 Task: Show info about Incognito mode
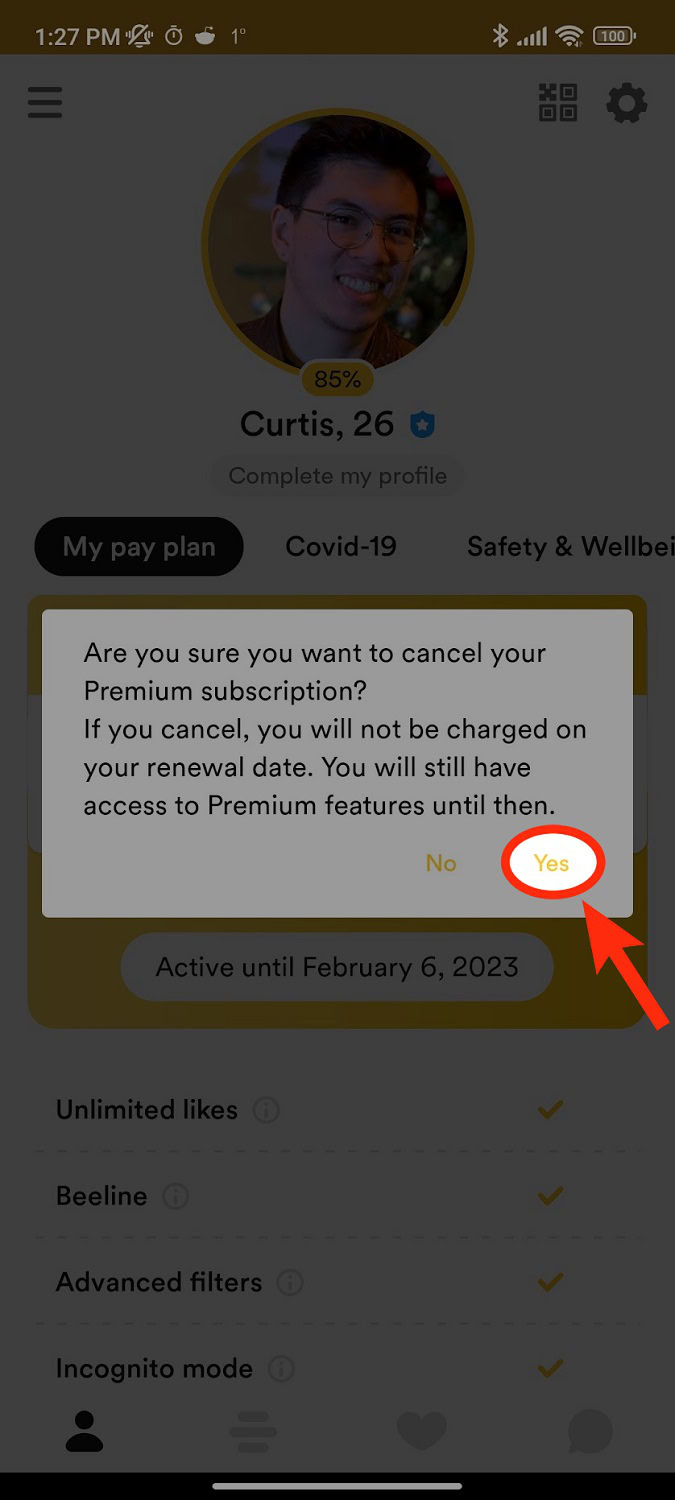click(282, 1369)
